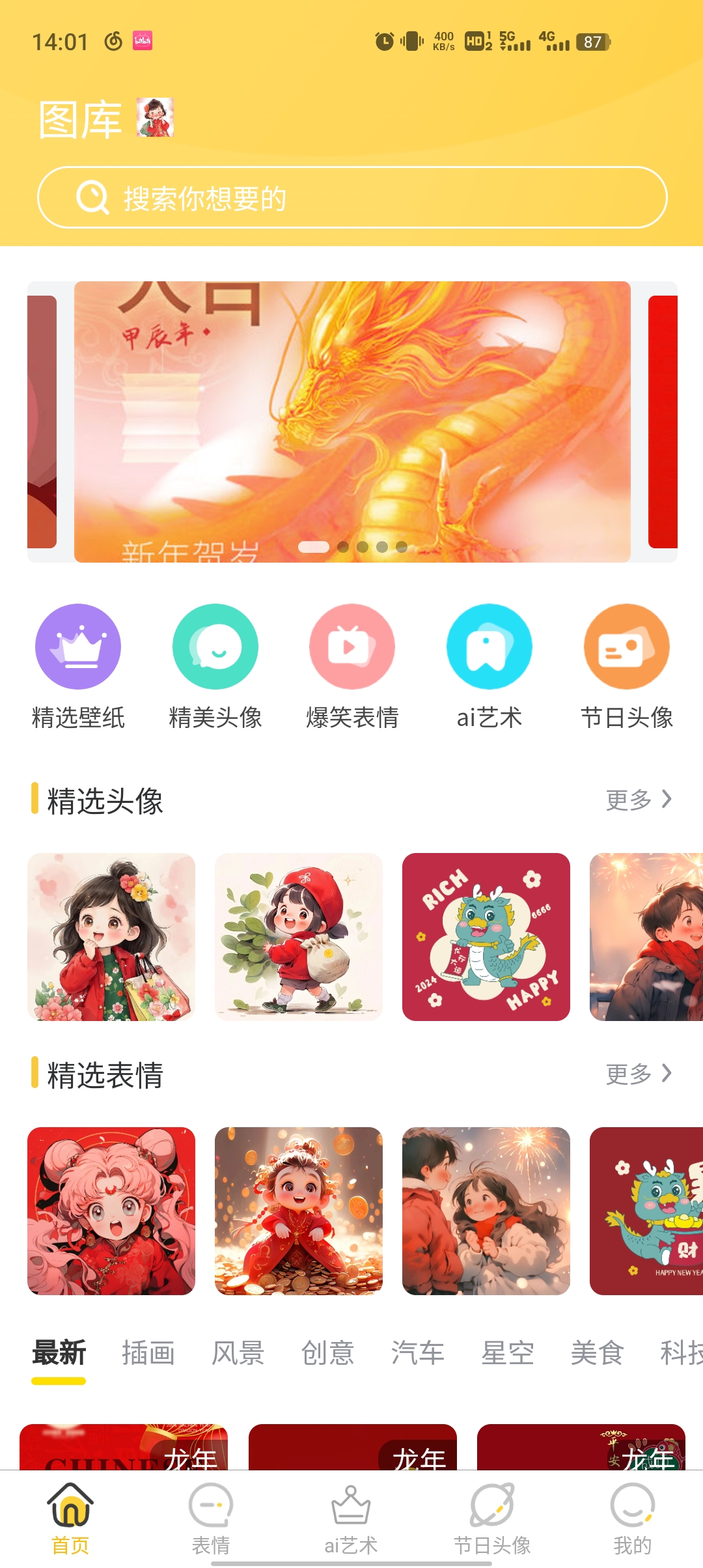Select the 汽车 tab
Viewport: 703px width, 1568px height.
point(418,1353)
